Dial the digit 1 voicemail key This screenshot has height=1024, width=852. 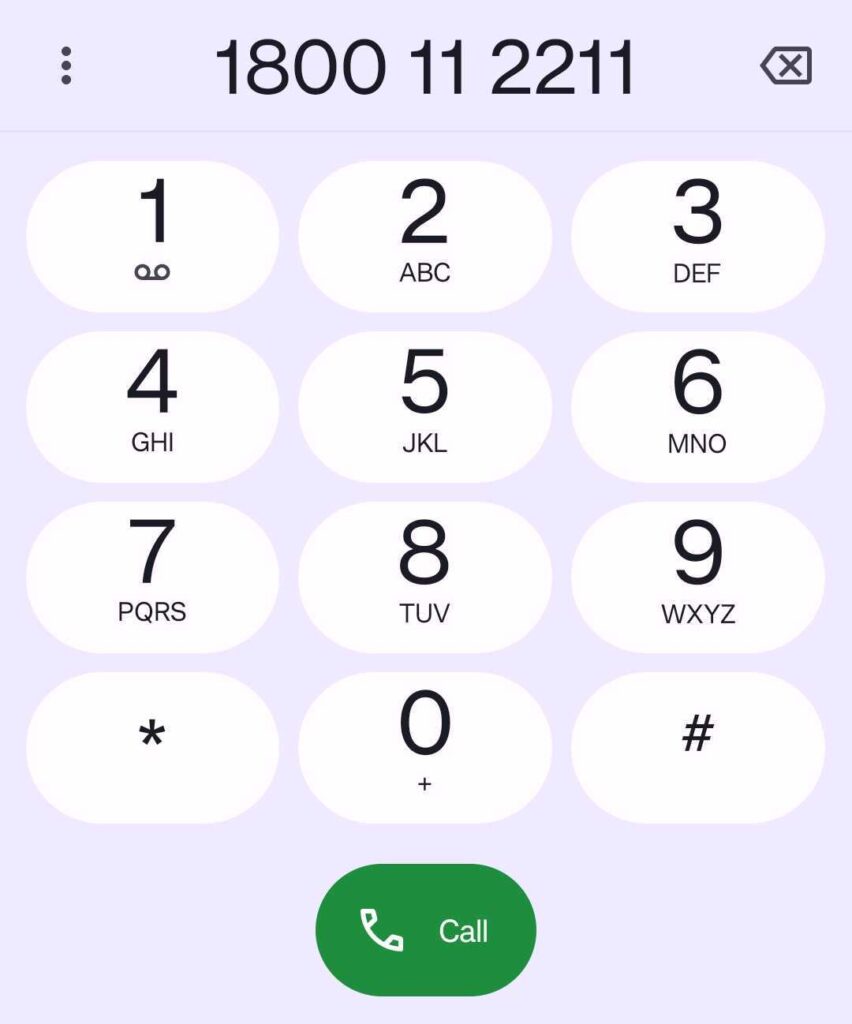[152, 236]
